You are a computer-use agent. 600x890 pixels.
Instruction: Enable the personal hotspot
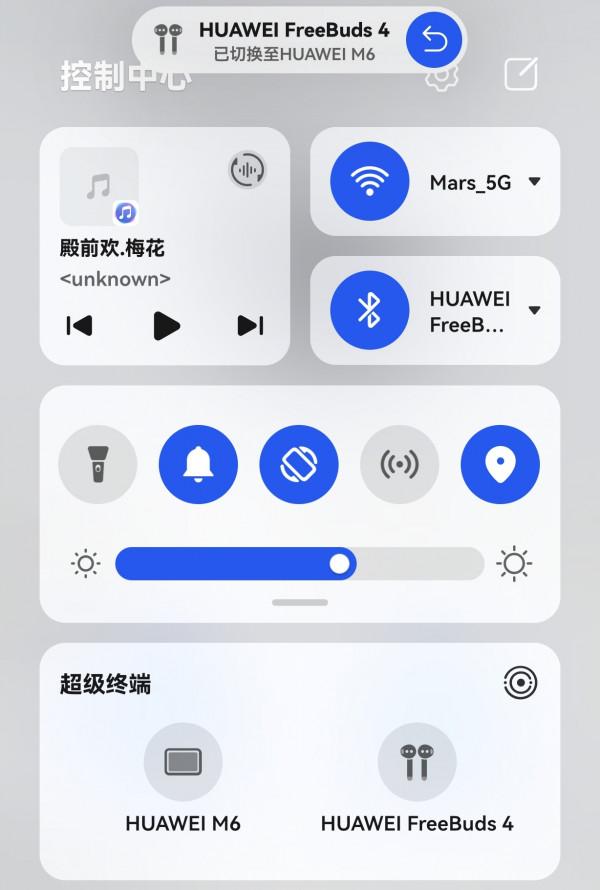(399, 465)
